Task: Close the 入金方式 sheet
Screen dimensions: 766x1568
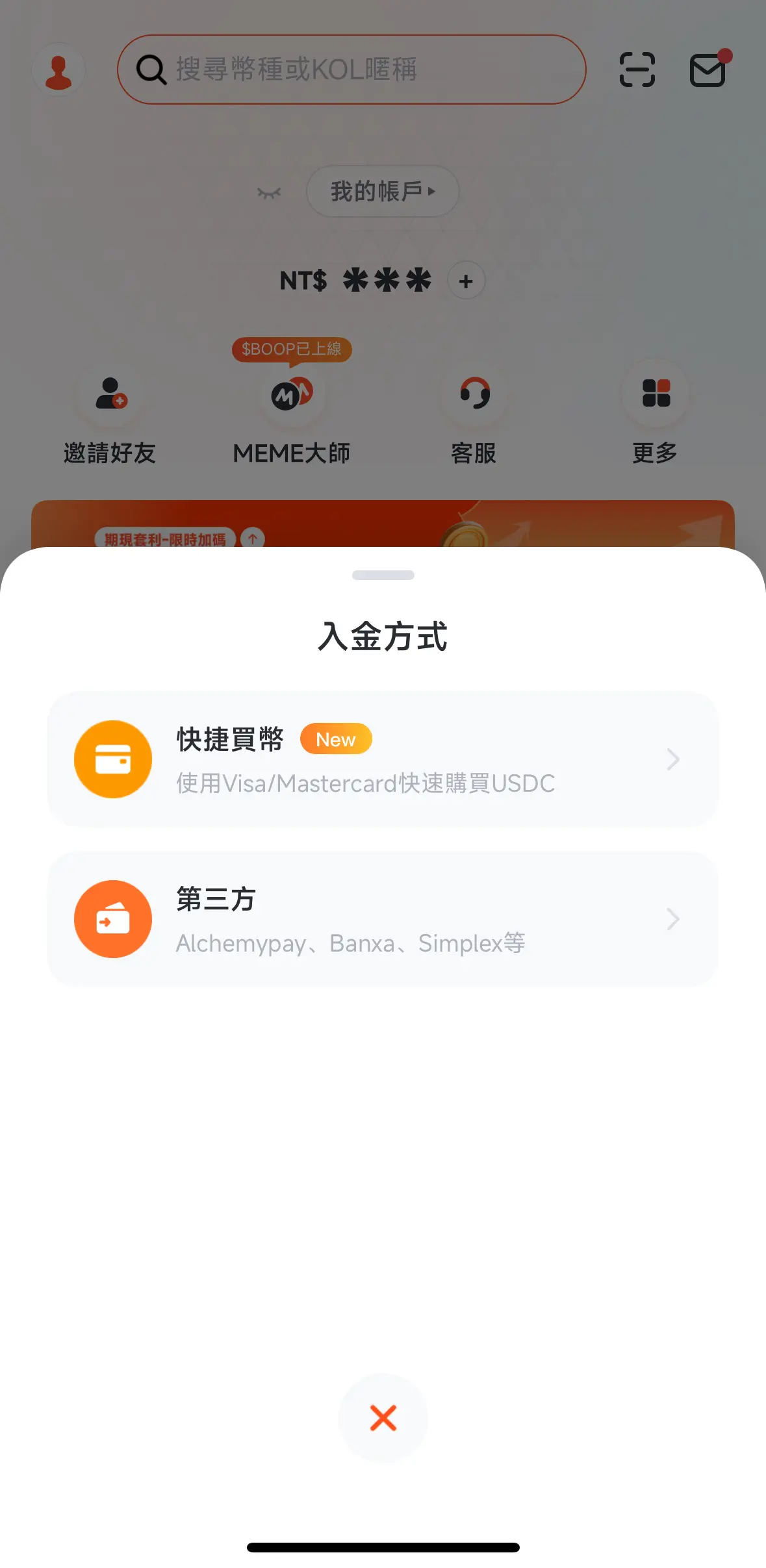Action: [x=383, y=1417]
